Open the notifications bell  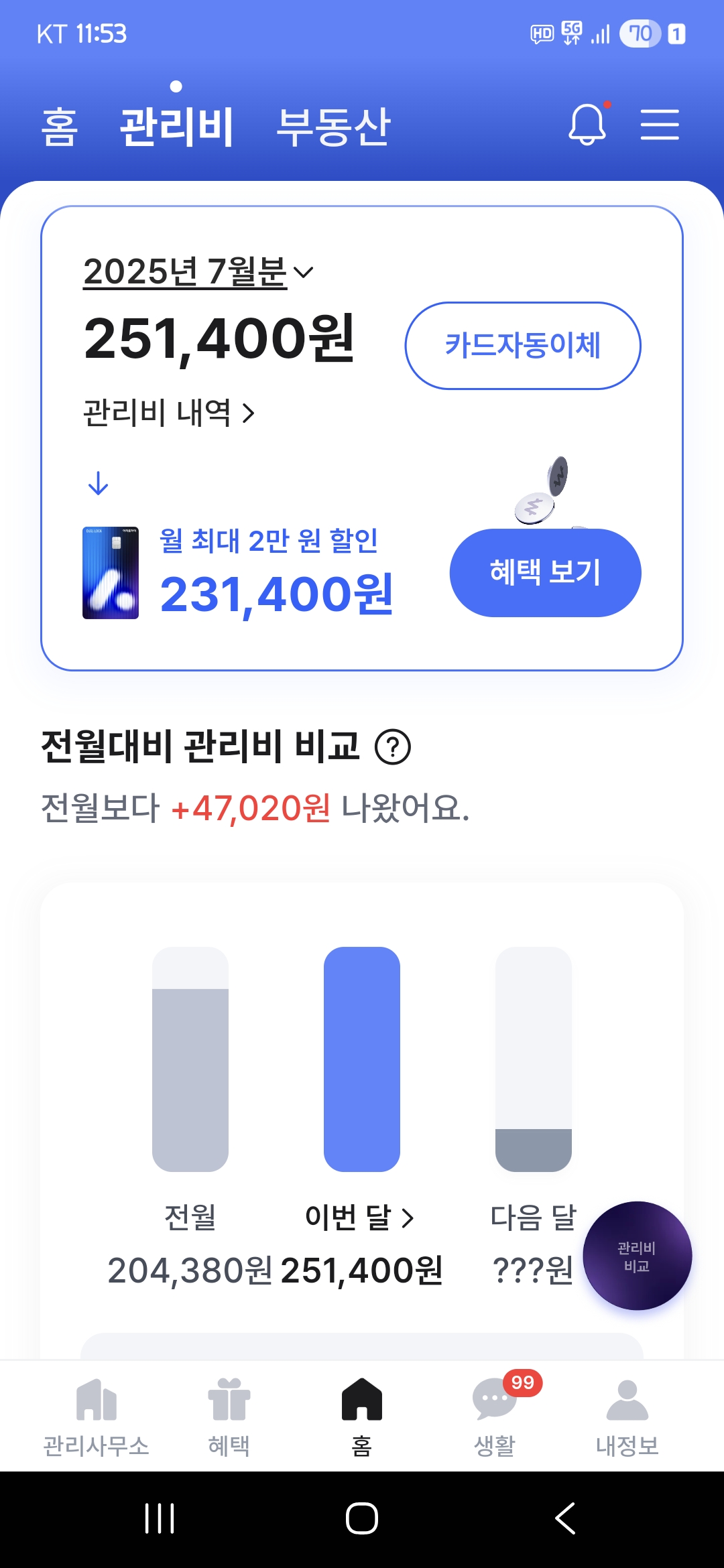click(x=587, y=125)
